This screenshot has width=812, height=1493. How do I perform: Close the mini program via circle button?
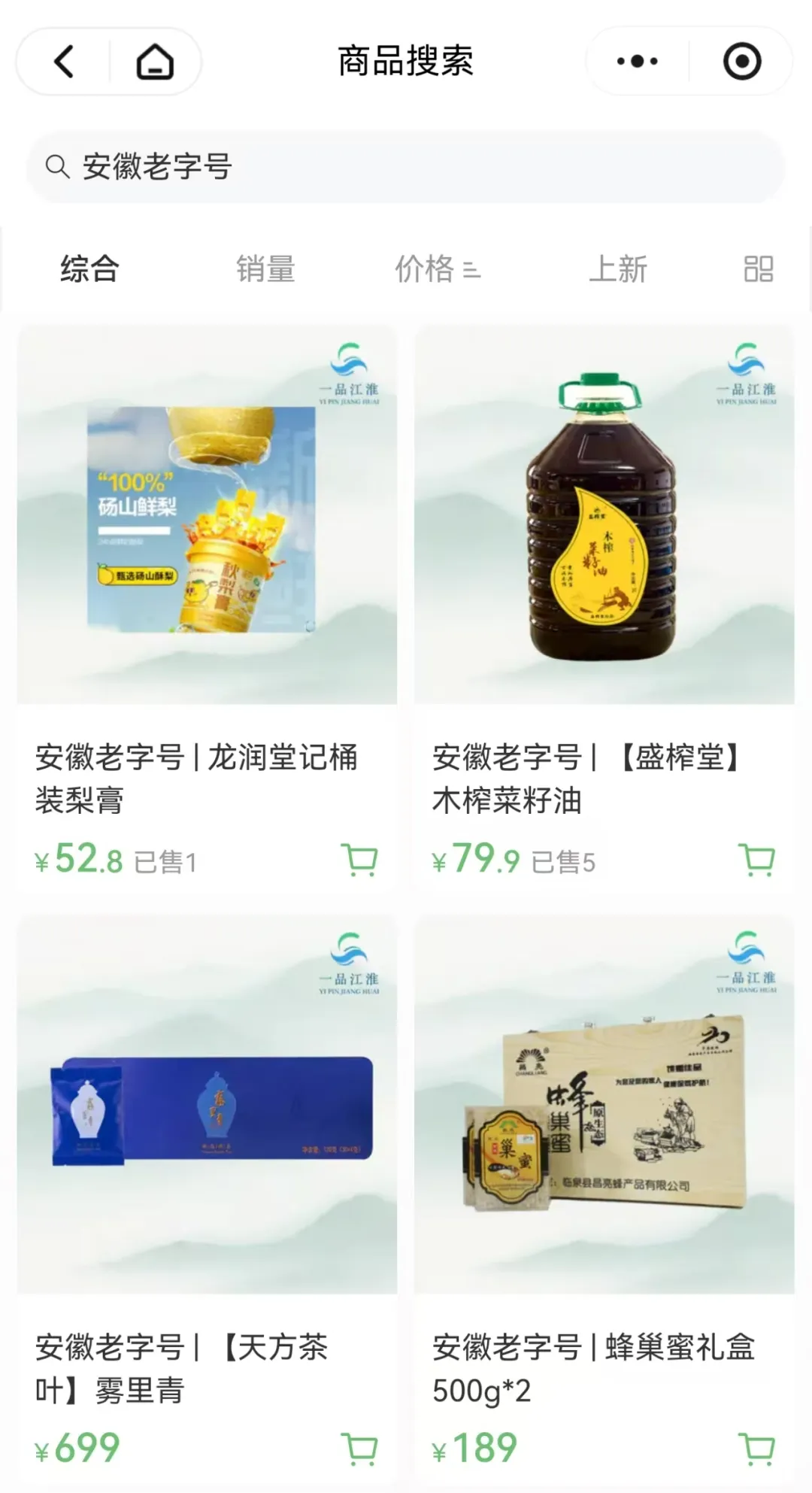pos(742,62)
